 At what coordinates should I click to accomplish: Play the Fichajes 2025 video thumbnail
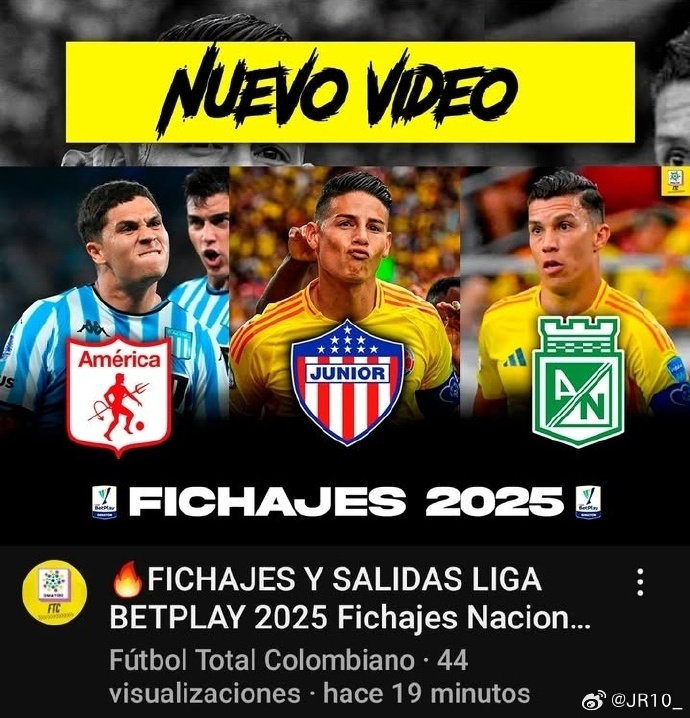pyautogui.click(x=345, y=300)
